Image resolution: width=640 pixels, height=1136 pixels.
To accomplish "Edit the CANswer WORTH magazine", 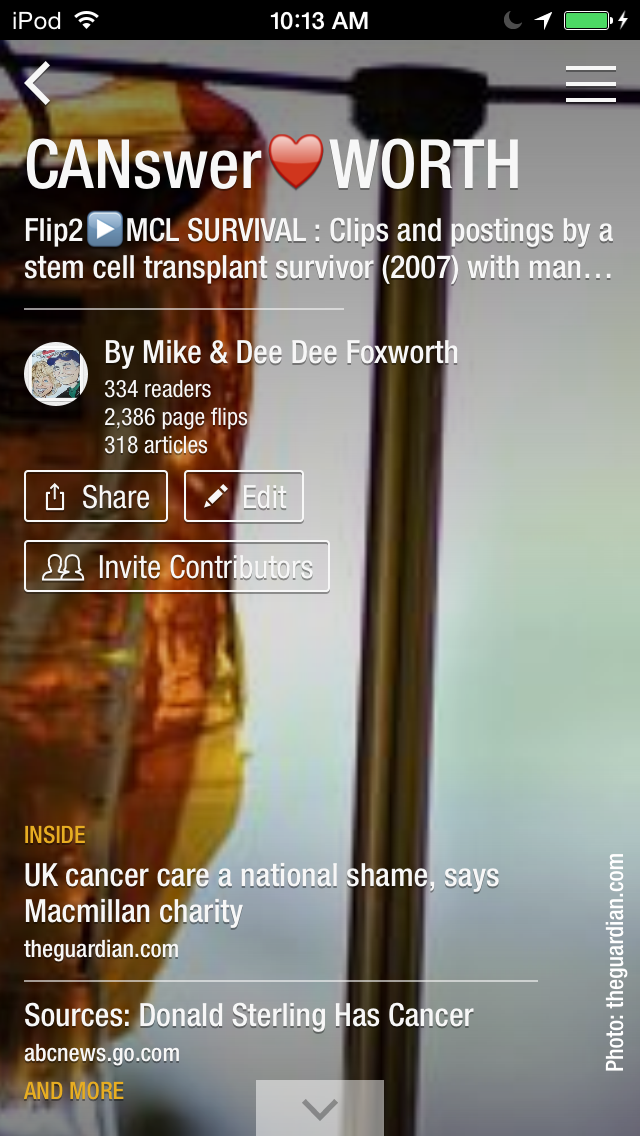I will point(244,497).
